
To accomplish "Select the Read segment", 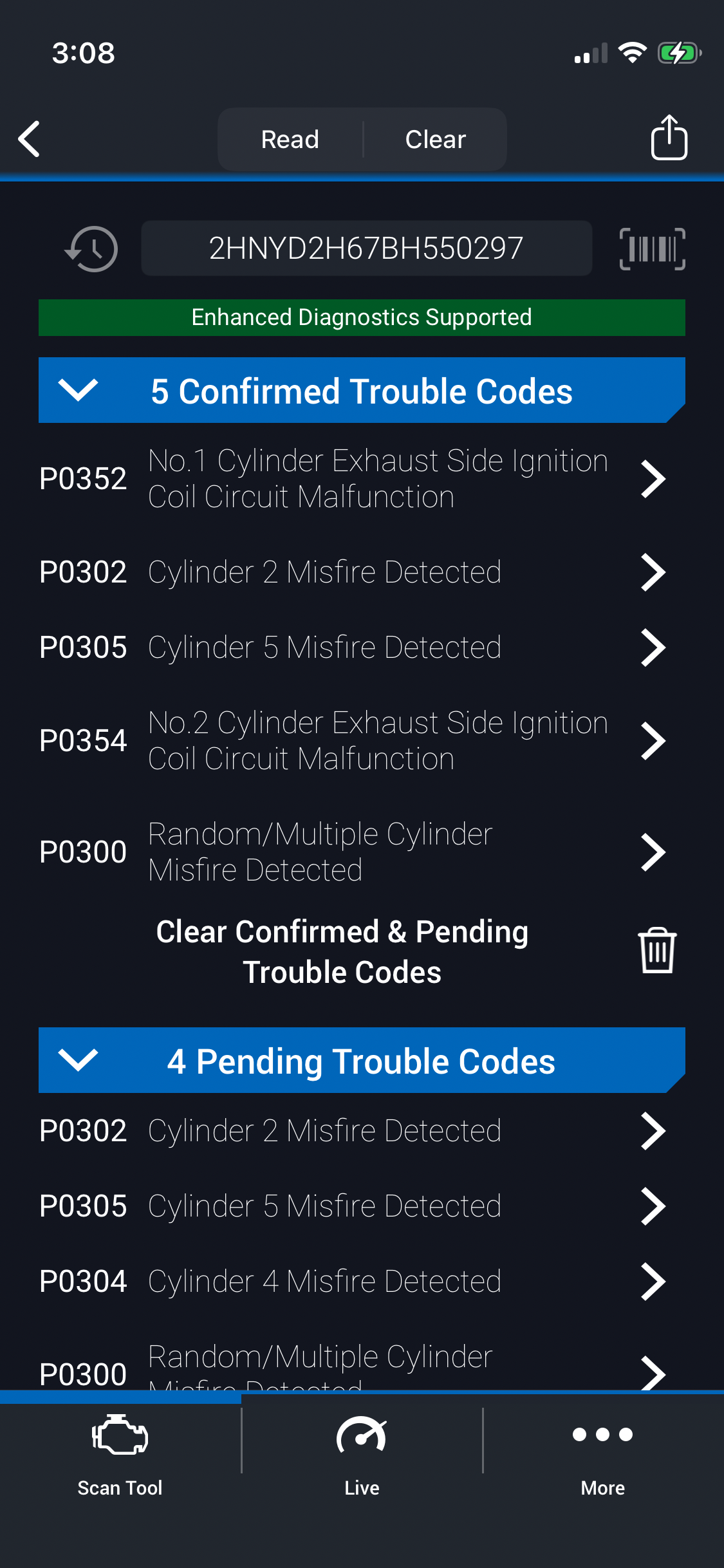I will [x=290, y=139].
